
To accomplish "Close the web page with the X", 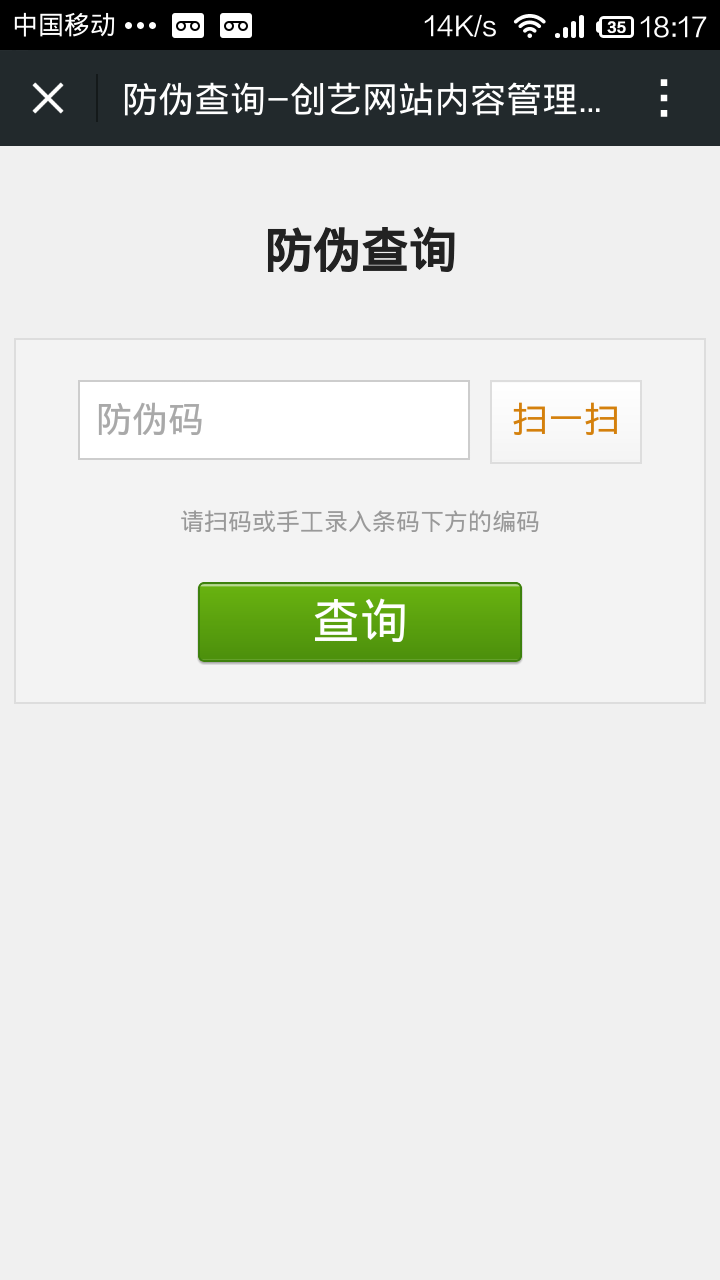I will (x=48, y=98).
